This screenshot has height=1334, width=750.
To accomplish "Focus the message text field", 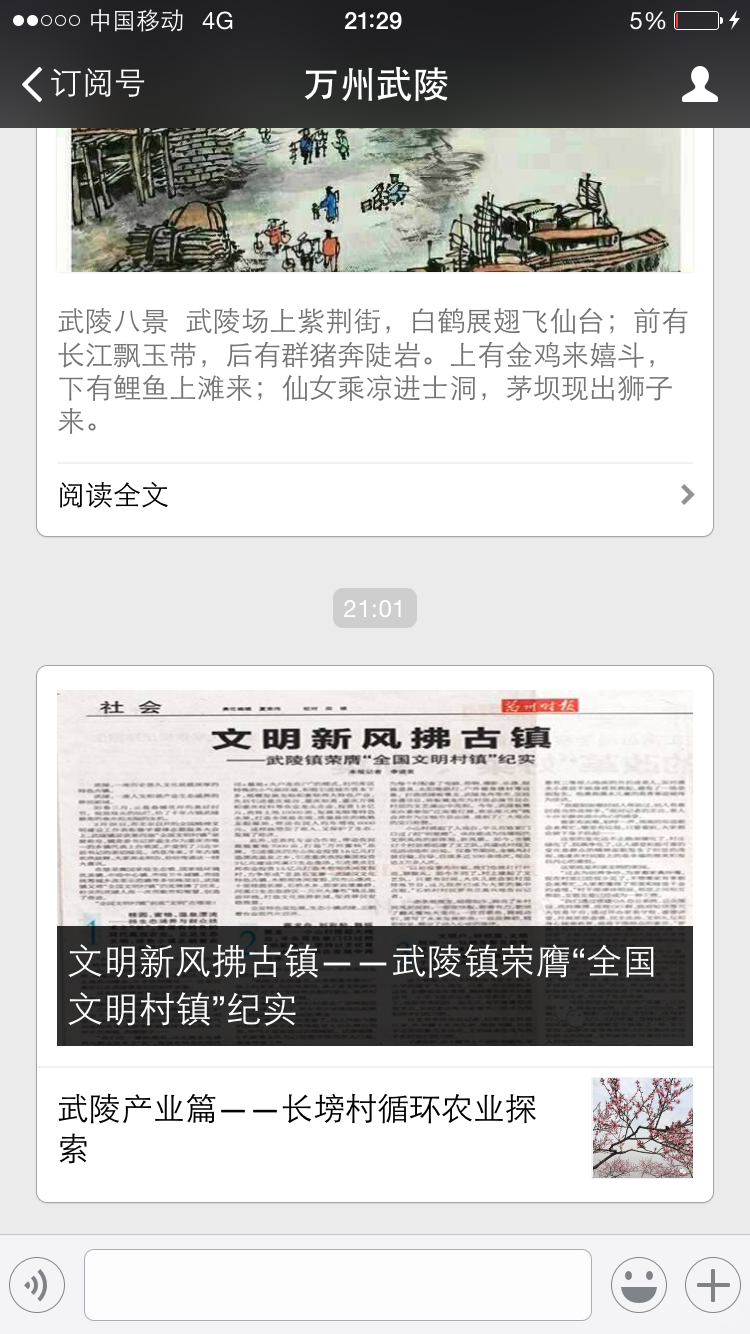I will [x=338, y=1285].
